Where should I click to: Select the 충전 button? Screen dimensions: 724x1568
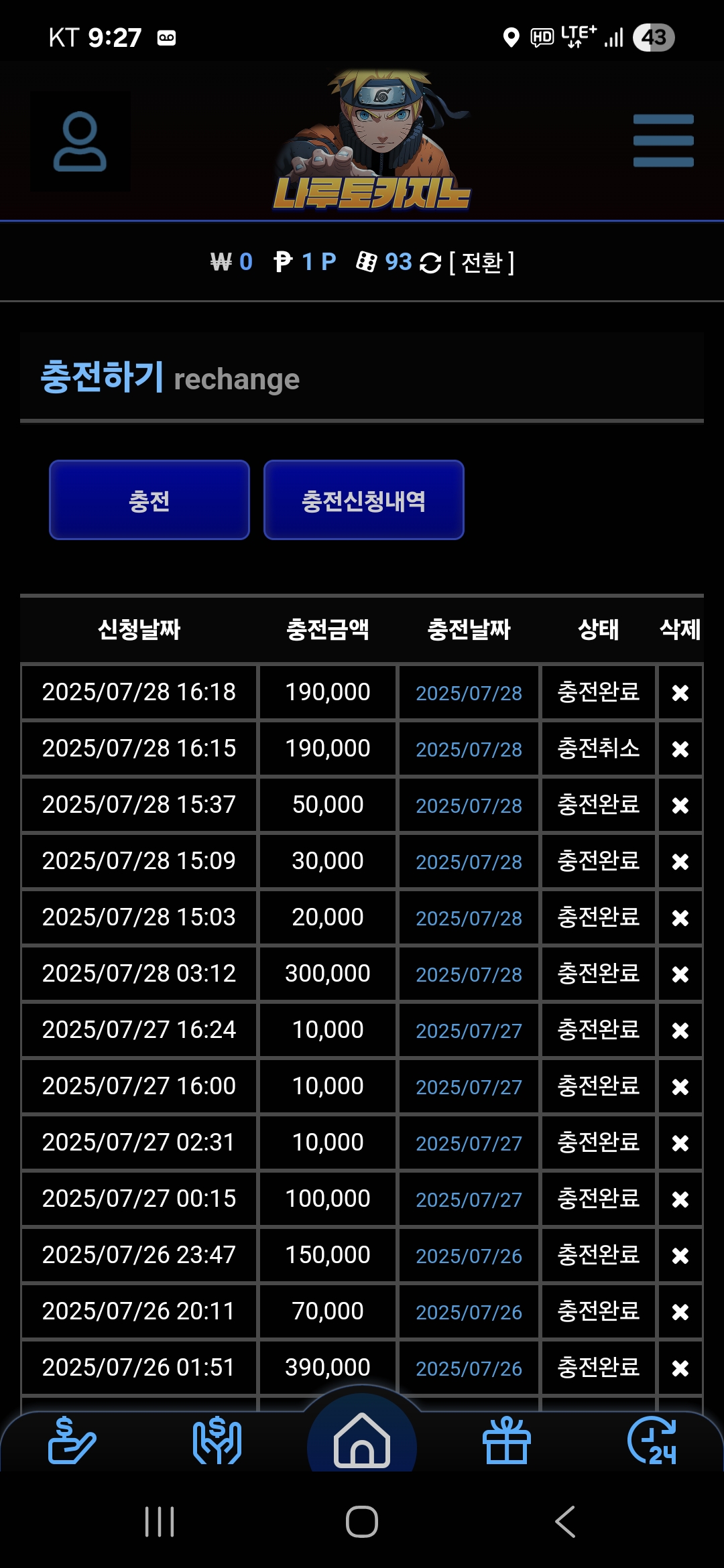click(x=149, y=500)
